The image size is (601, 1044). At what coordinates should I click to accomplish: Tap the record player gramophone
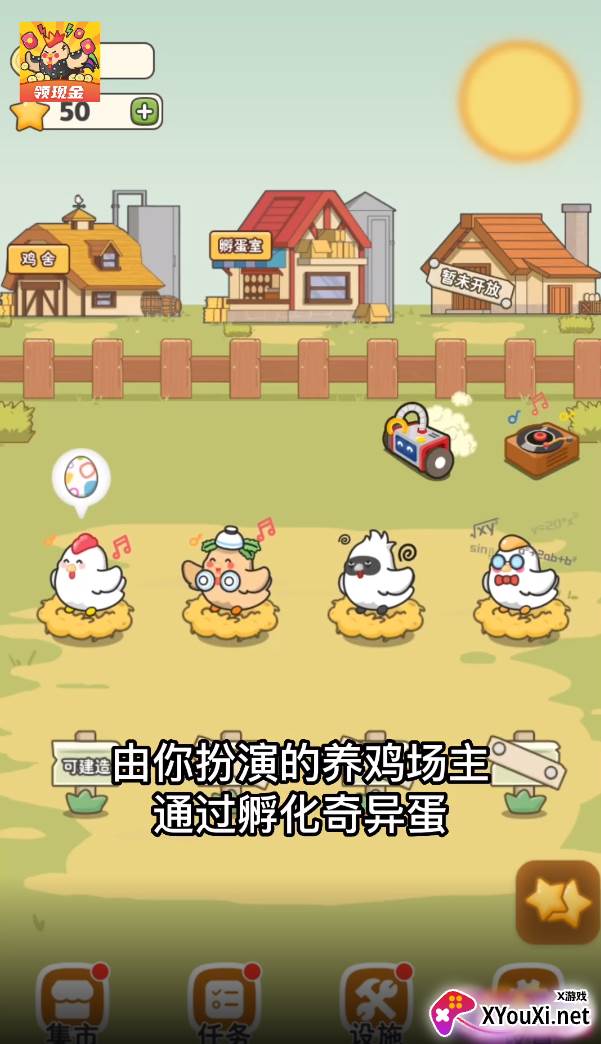pyautogui.click(x=541, y=449)
